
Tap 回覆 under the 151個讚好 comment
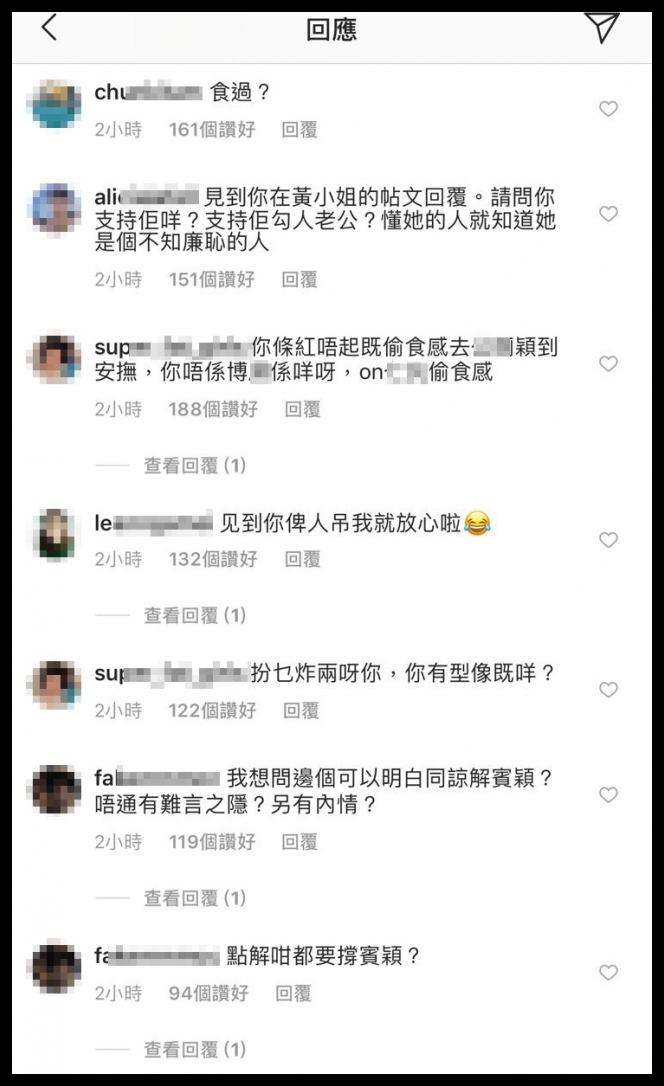(299, 280)
